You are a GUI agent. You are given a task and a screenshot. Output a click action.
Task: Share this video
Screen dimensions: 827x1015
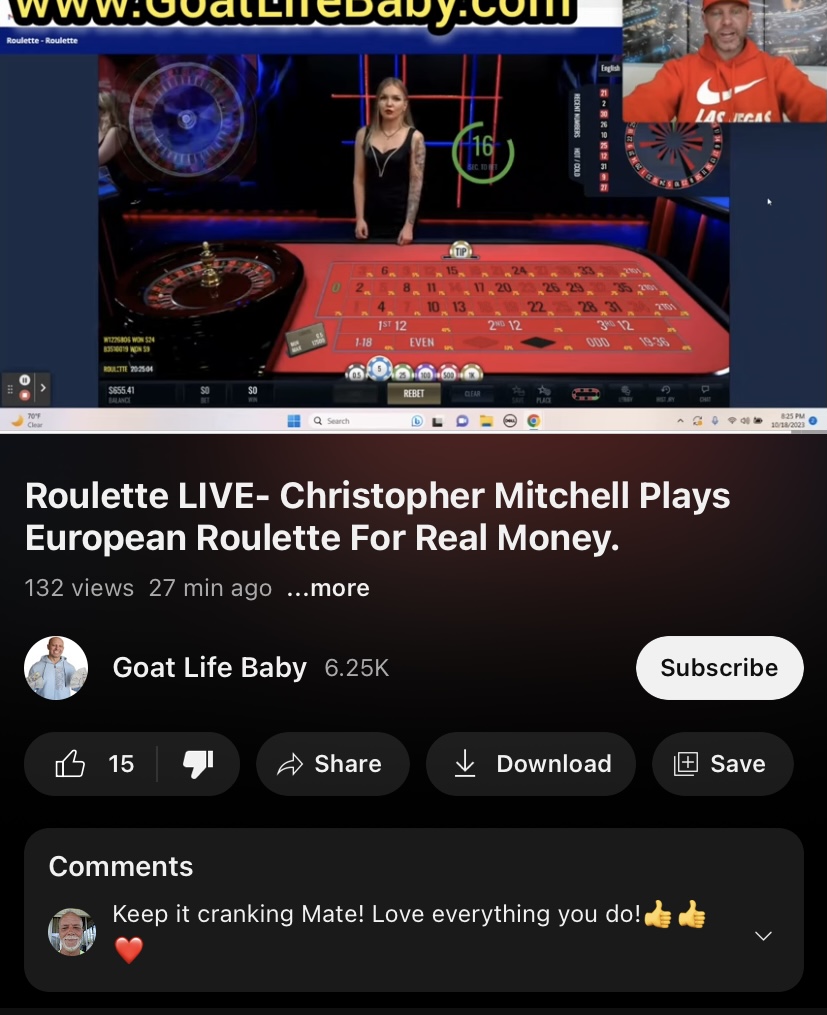tap(332, 764)
